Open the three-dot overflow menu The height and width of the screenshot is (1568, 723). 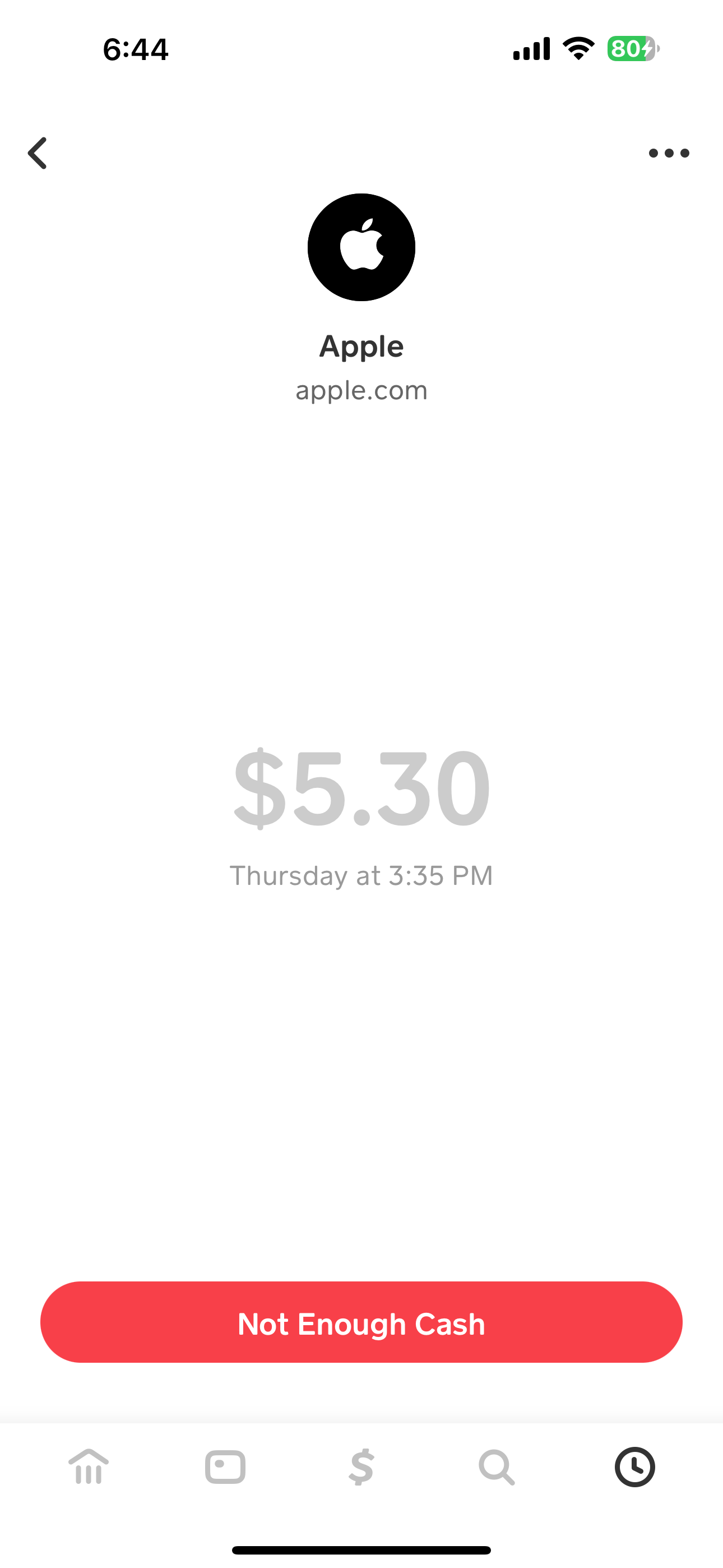coord(668,153)
